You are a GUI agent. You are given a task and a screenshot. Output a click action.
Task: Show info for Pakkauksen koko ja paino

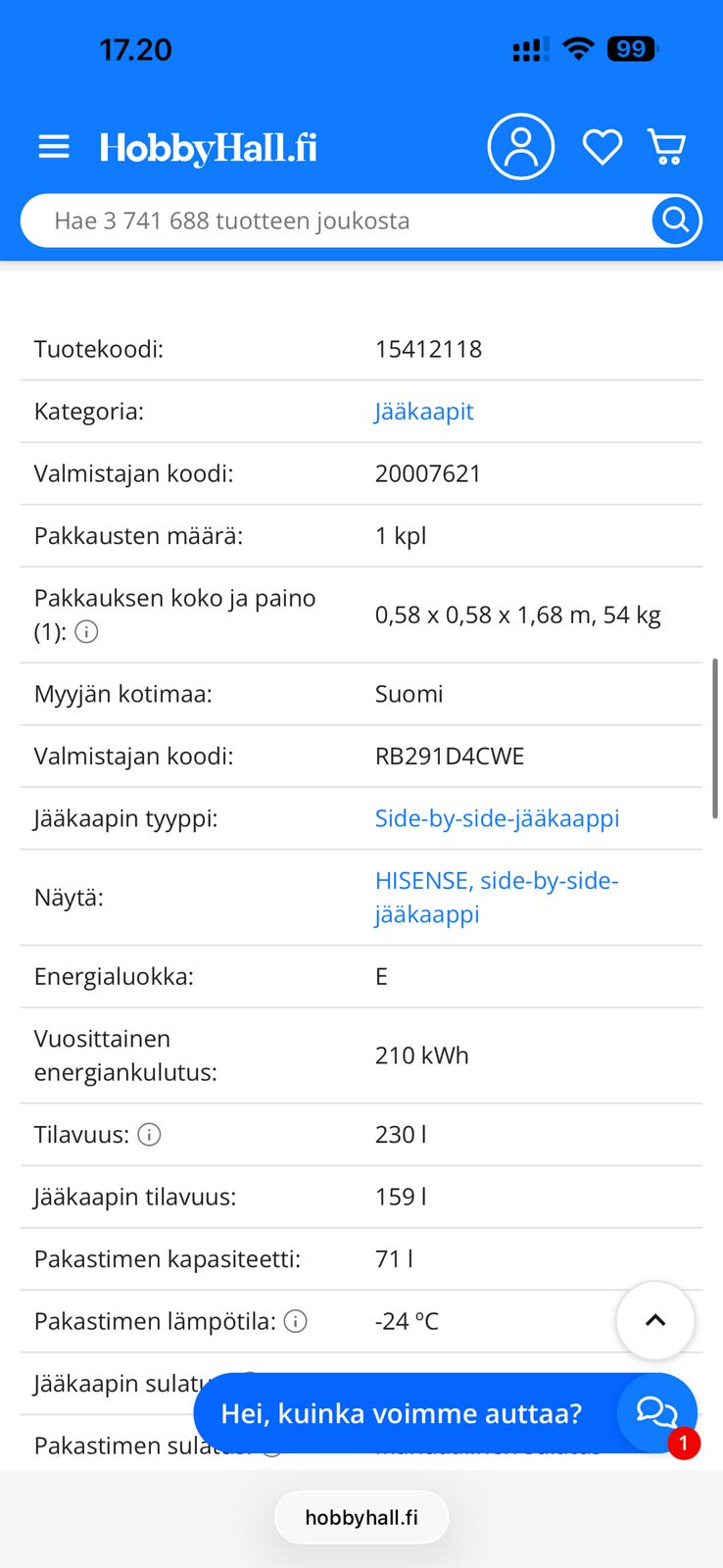coord(86,632)
